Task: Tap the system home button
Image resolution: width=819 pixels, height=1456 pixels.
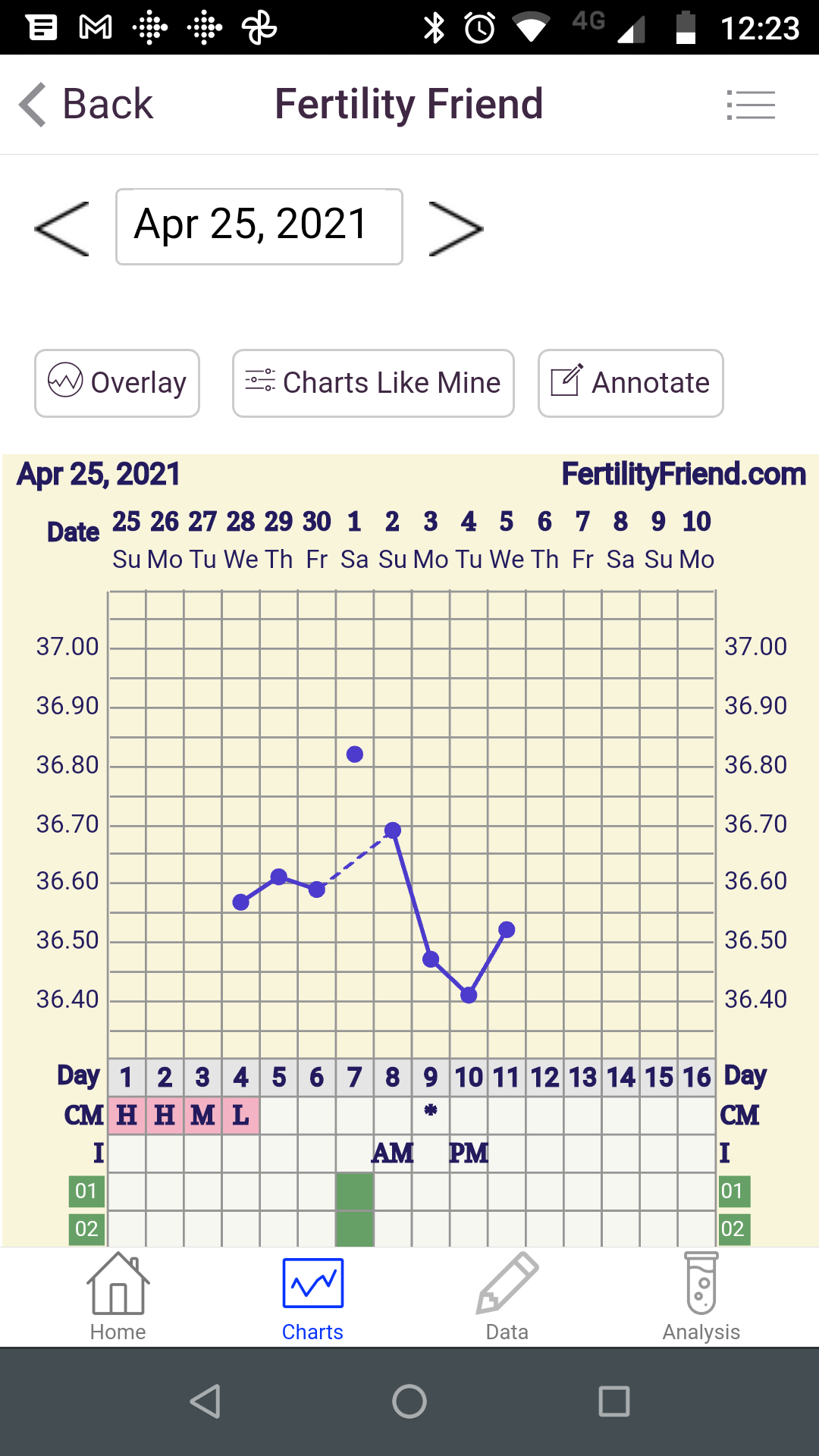Action: click(409, 1401)
